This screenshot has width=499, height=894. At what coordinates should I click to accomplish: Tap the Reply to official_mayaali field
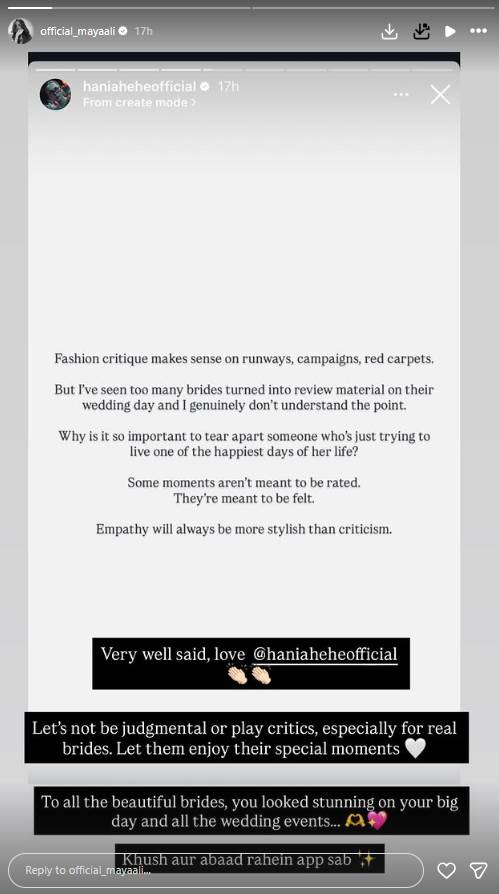[x=216, y=870]
